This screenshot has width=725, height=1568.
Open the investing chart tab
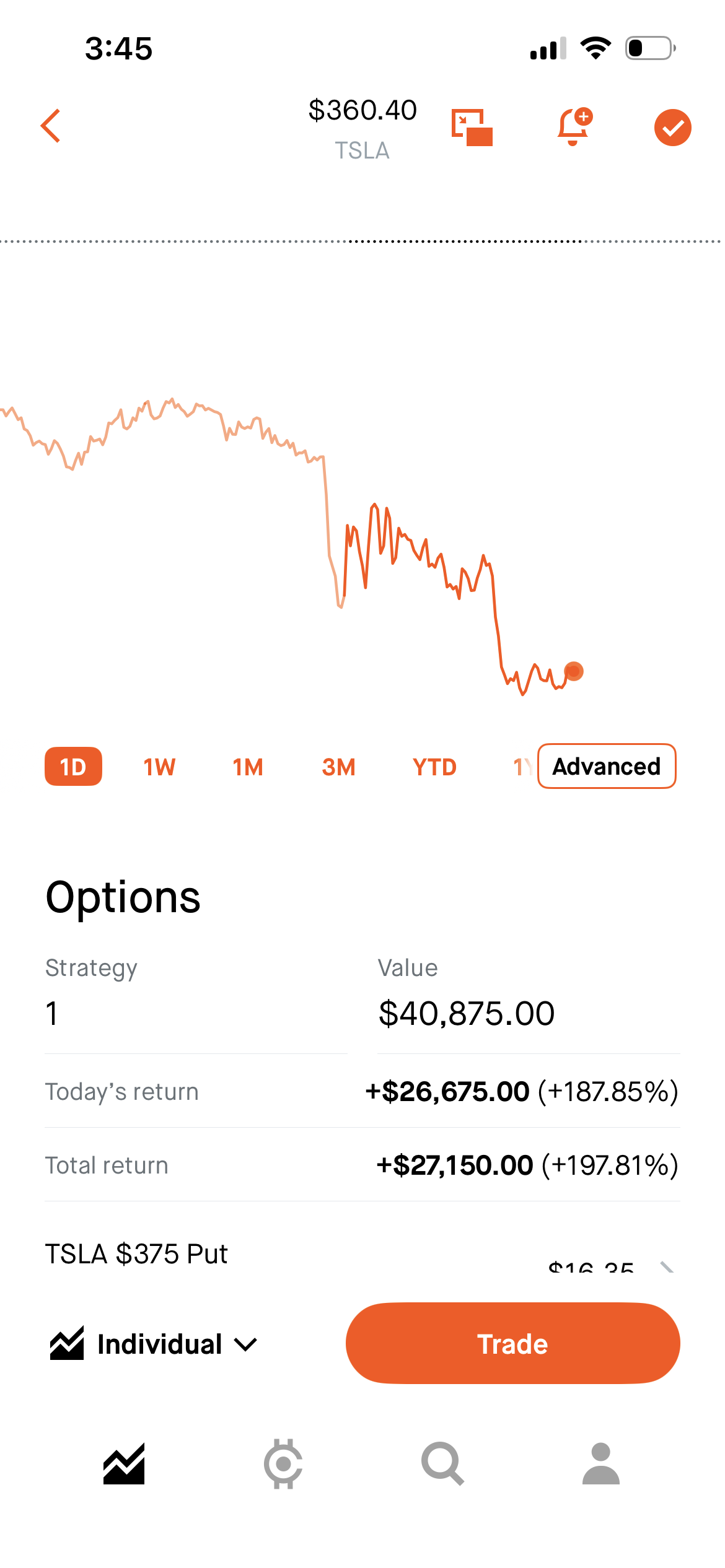(124, 1464)
